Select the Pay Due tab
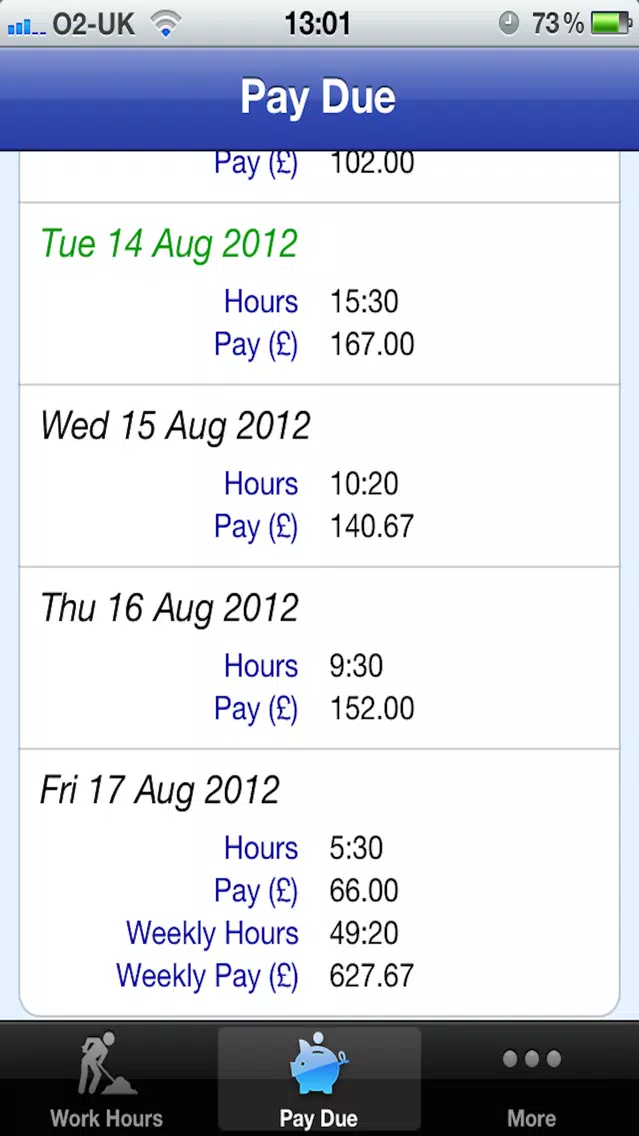639x1136 pixels. pyautogui.click(x=319, y=1079)
